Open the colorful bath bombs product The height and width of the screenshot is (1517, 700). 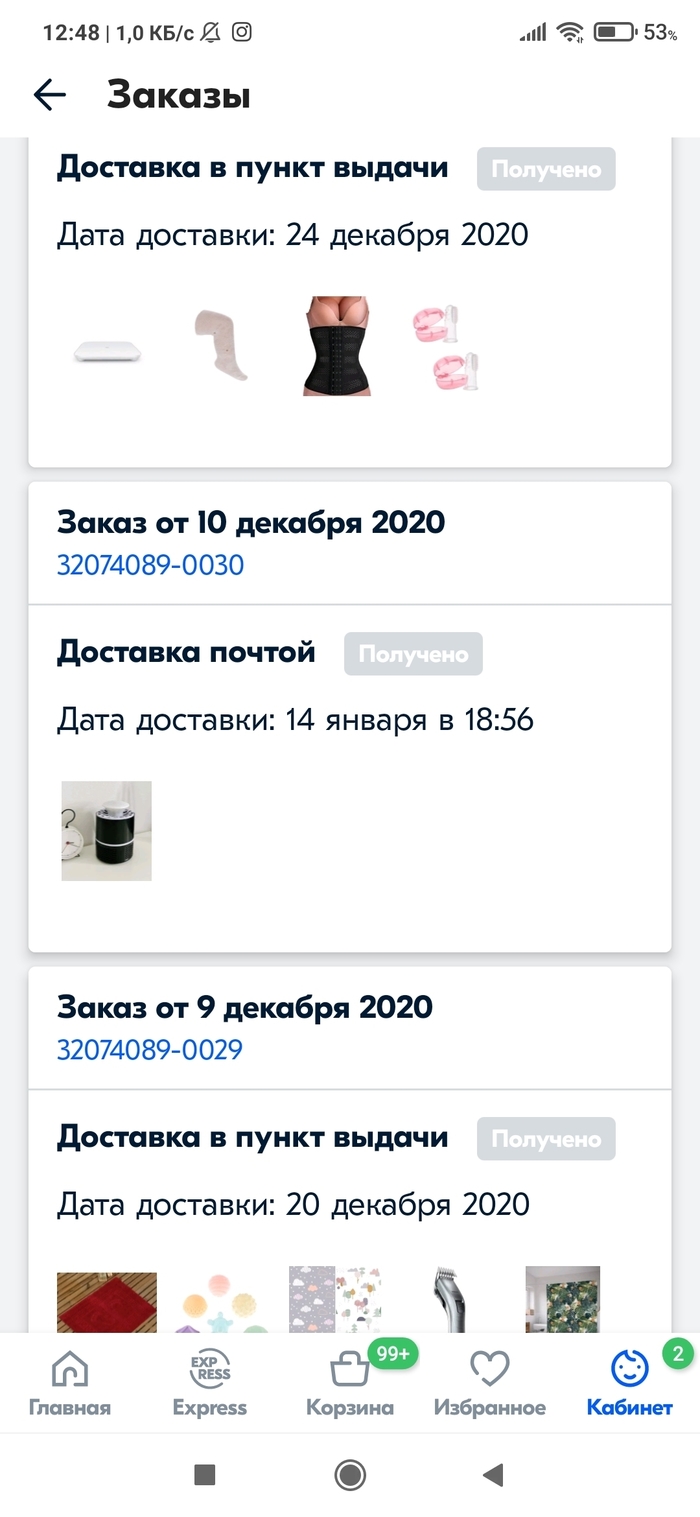coord(222,1305)
